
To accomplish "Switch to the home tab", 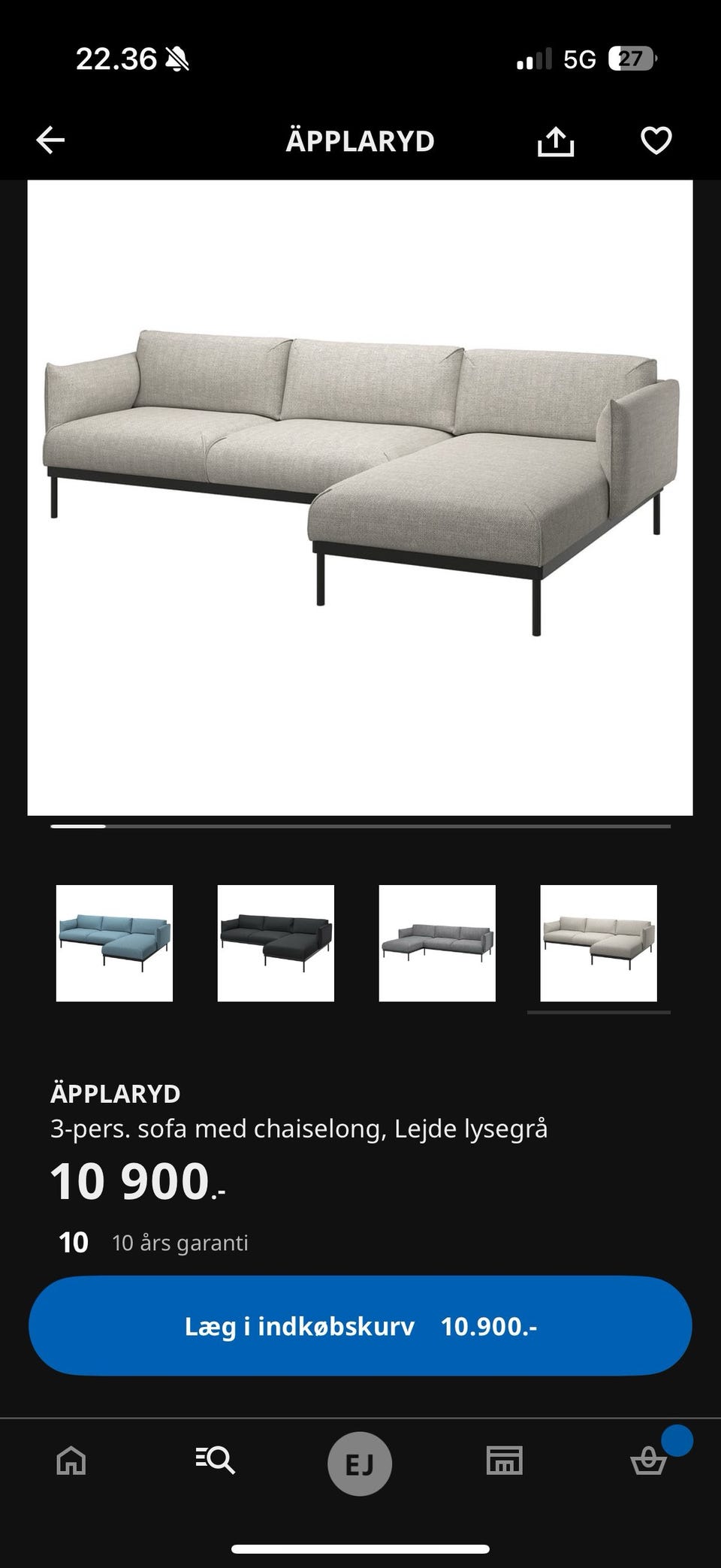I will pos(71,1461).
